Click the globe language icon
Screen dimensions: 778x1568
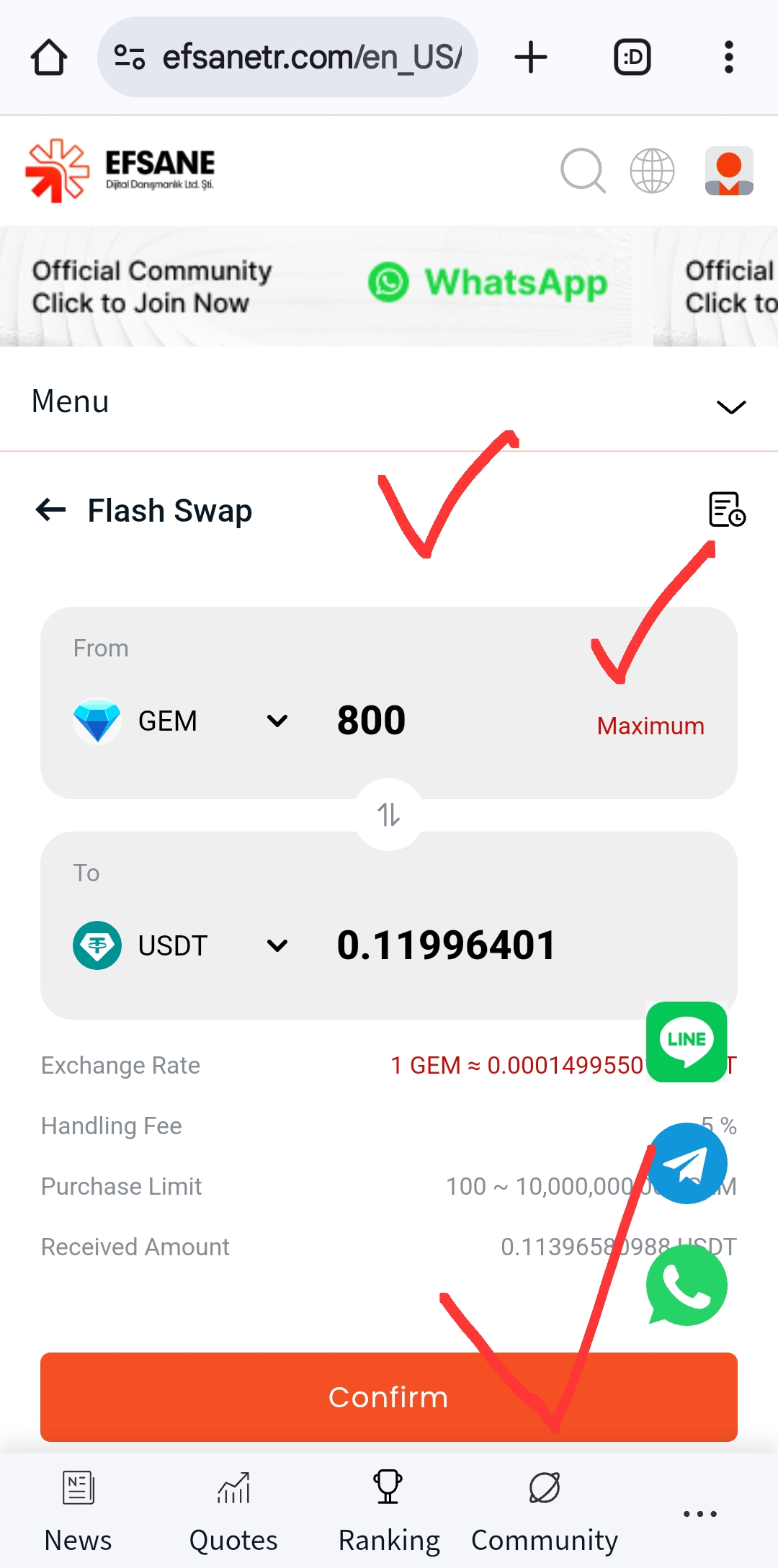coord(650,171)
